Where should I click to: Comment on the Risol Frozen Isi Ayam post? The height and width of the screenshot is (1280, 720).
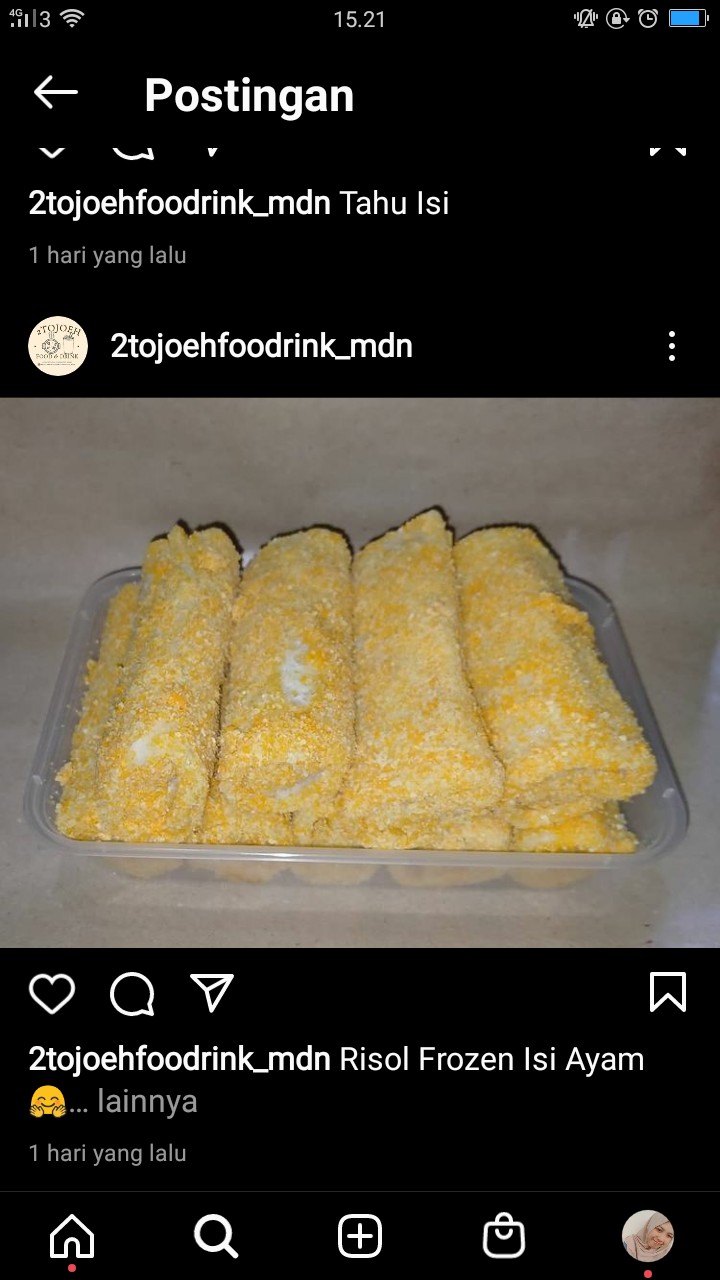(132, 993)
